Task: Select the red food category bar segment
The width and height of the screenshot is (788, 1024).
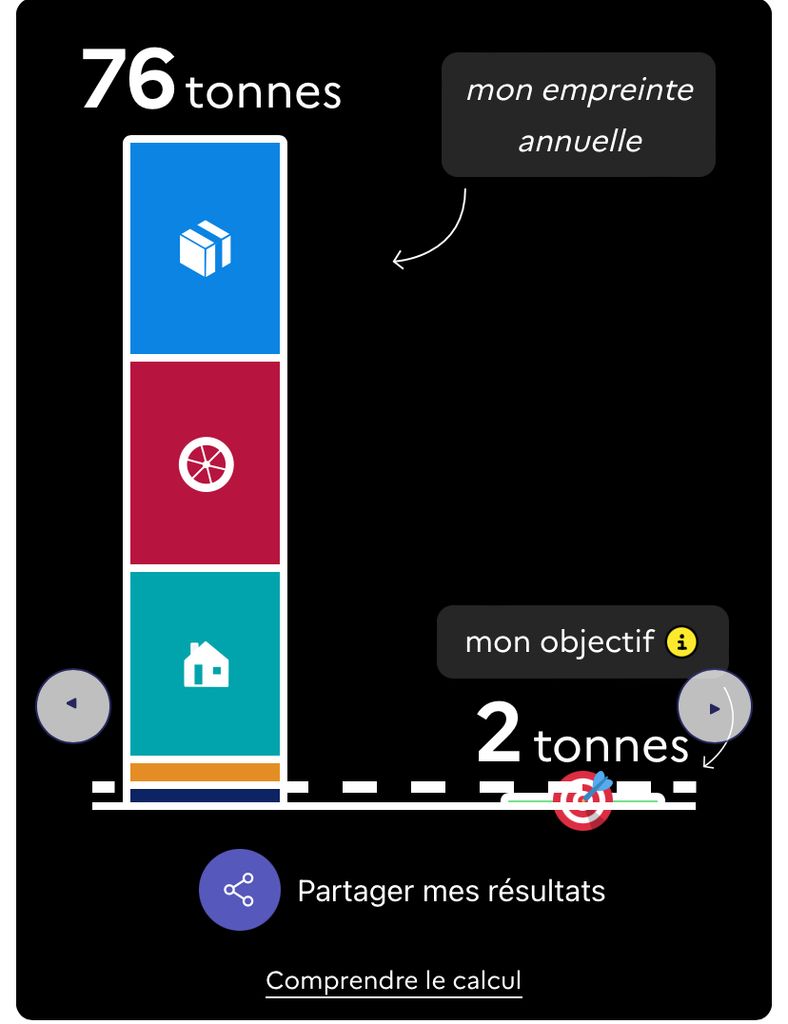Action: [205, 464]
